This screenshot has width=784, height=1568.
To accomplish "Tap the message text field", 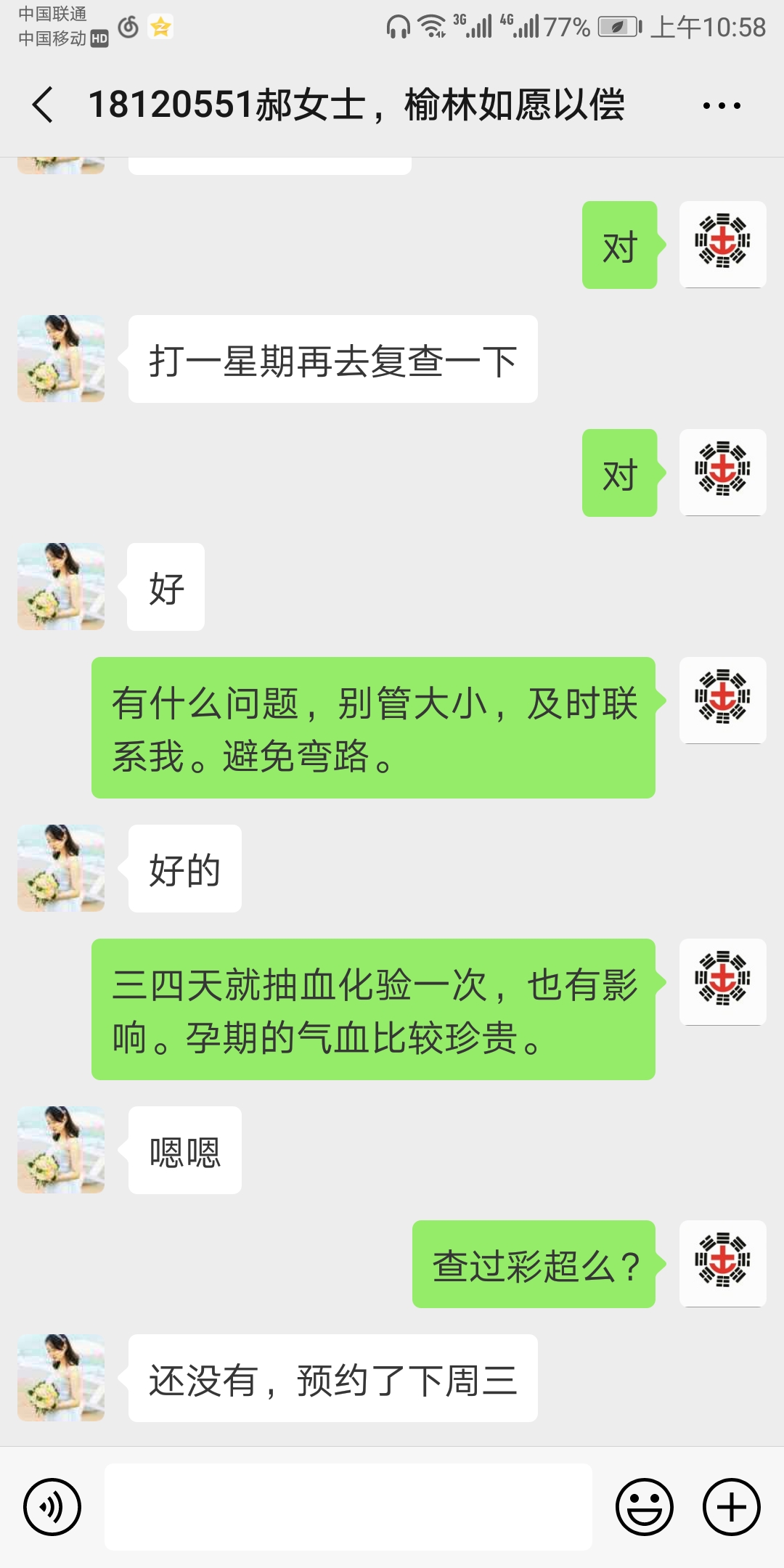I will pyautogui.click(x=348, y=1507).
